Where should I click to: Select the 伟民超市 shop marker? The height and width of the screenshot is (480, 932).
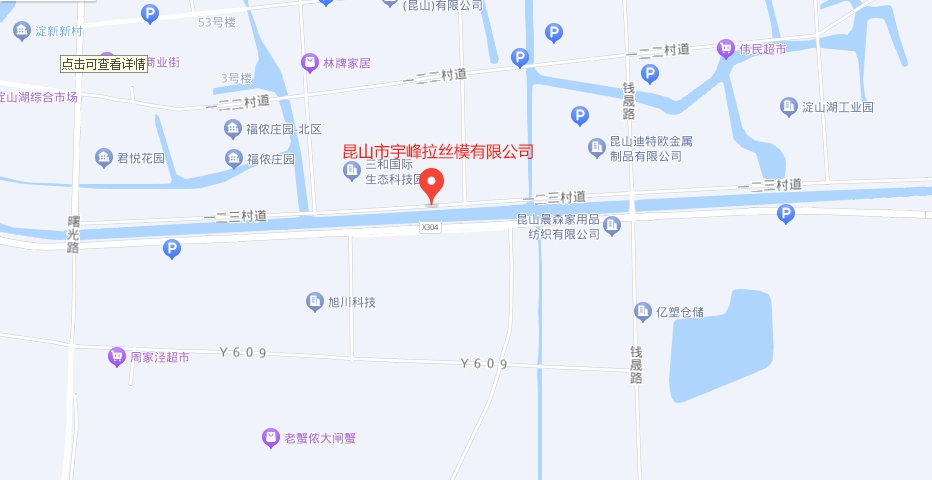726,48
